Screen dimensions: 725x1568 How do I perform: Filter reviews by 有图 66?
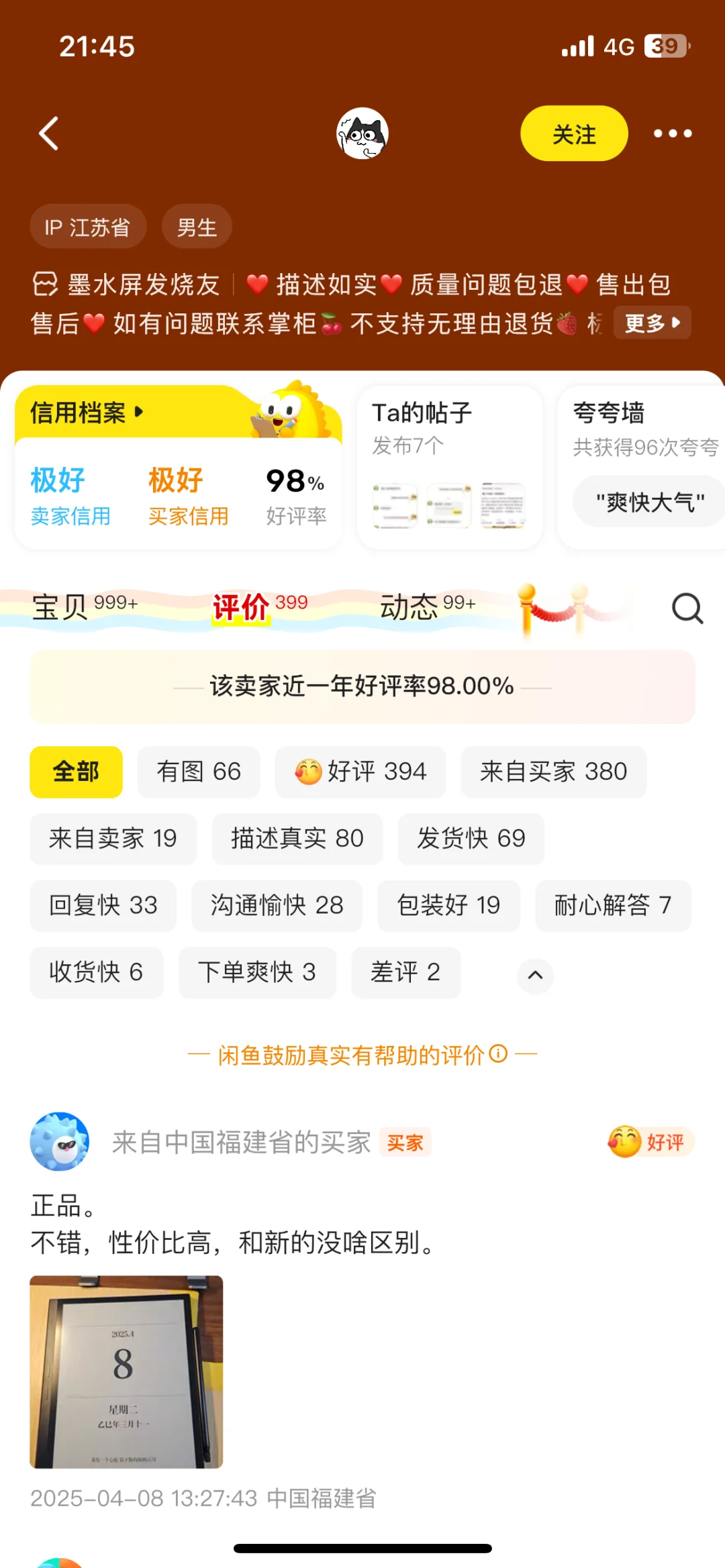(199, 772)
